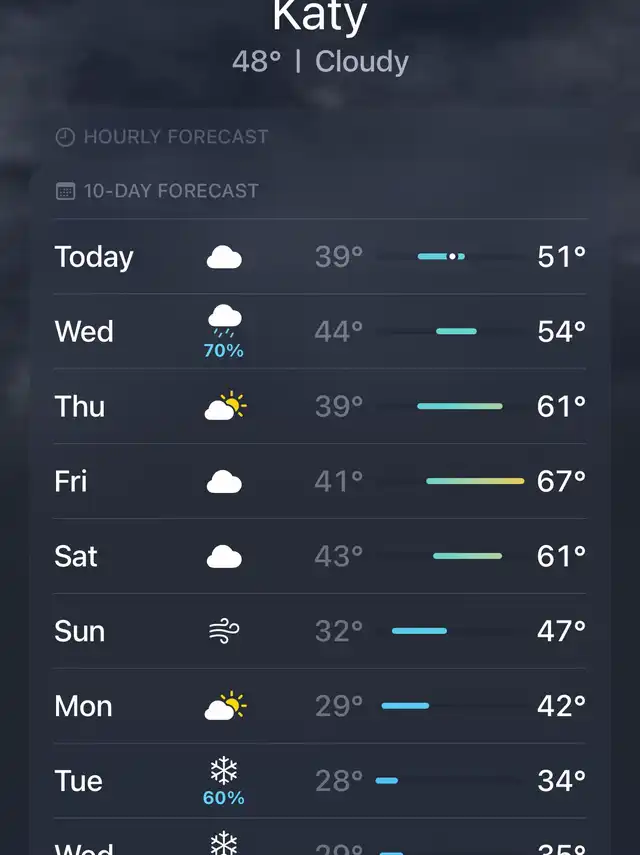Open the Mon forecast row
This screenshot has height=855, width=640.
point(320,707)
